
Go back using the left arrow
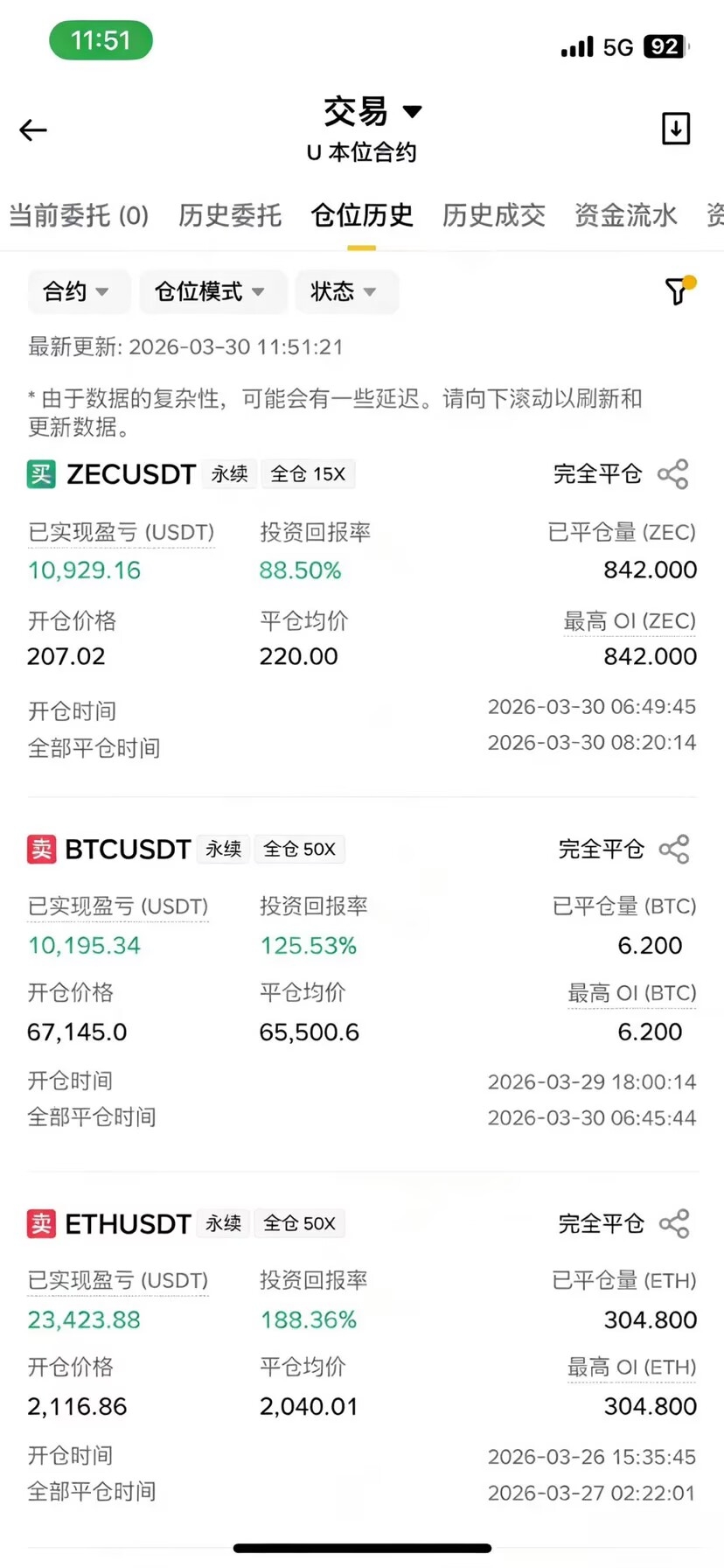tap(33, 130)
